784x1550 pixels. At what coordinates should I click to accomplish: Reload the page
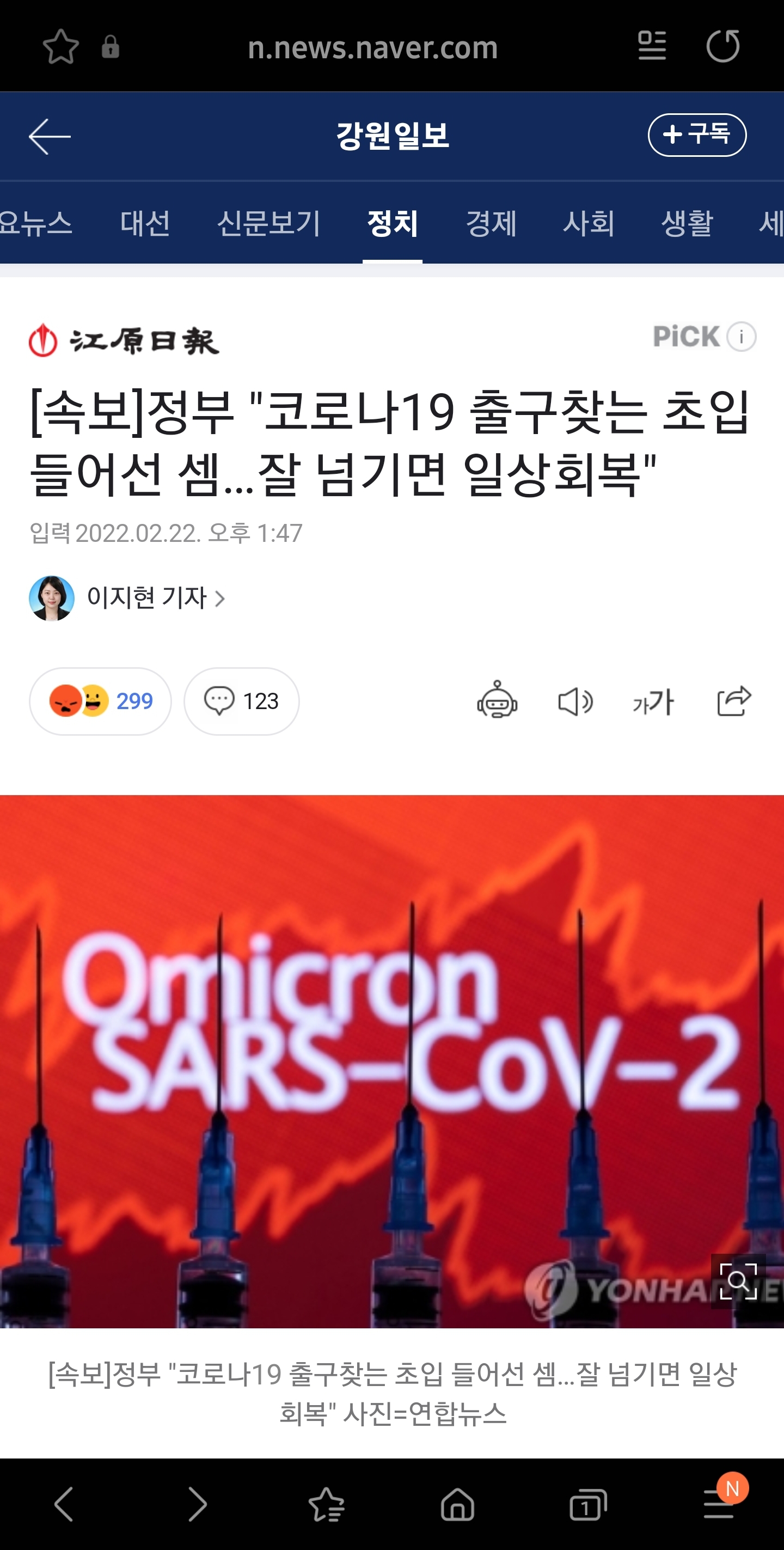pos(722,46)
